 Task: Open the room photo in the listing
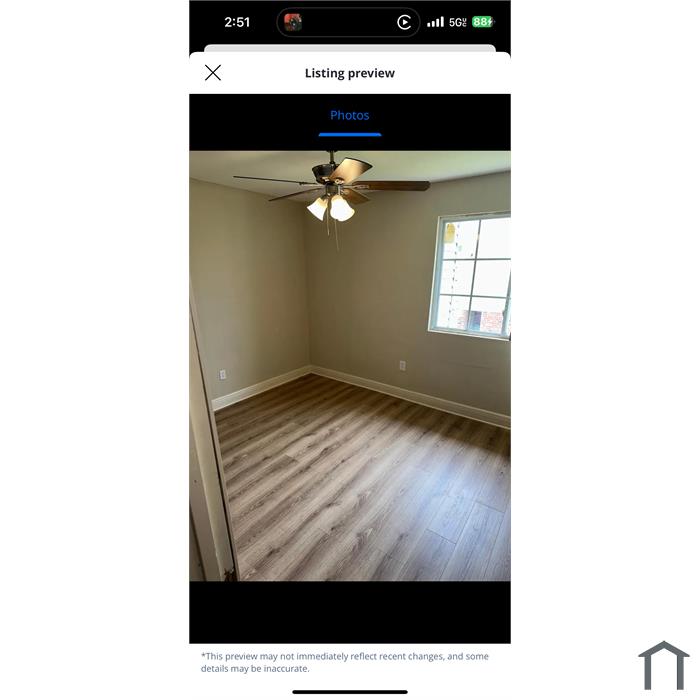[x=350, y=365]
